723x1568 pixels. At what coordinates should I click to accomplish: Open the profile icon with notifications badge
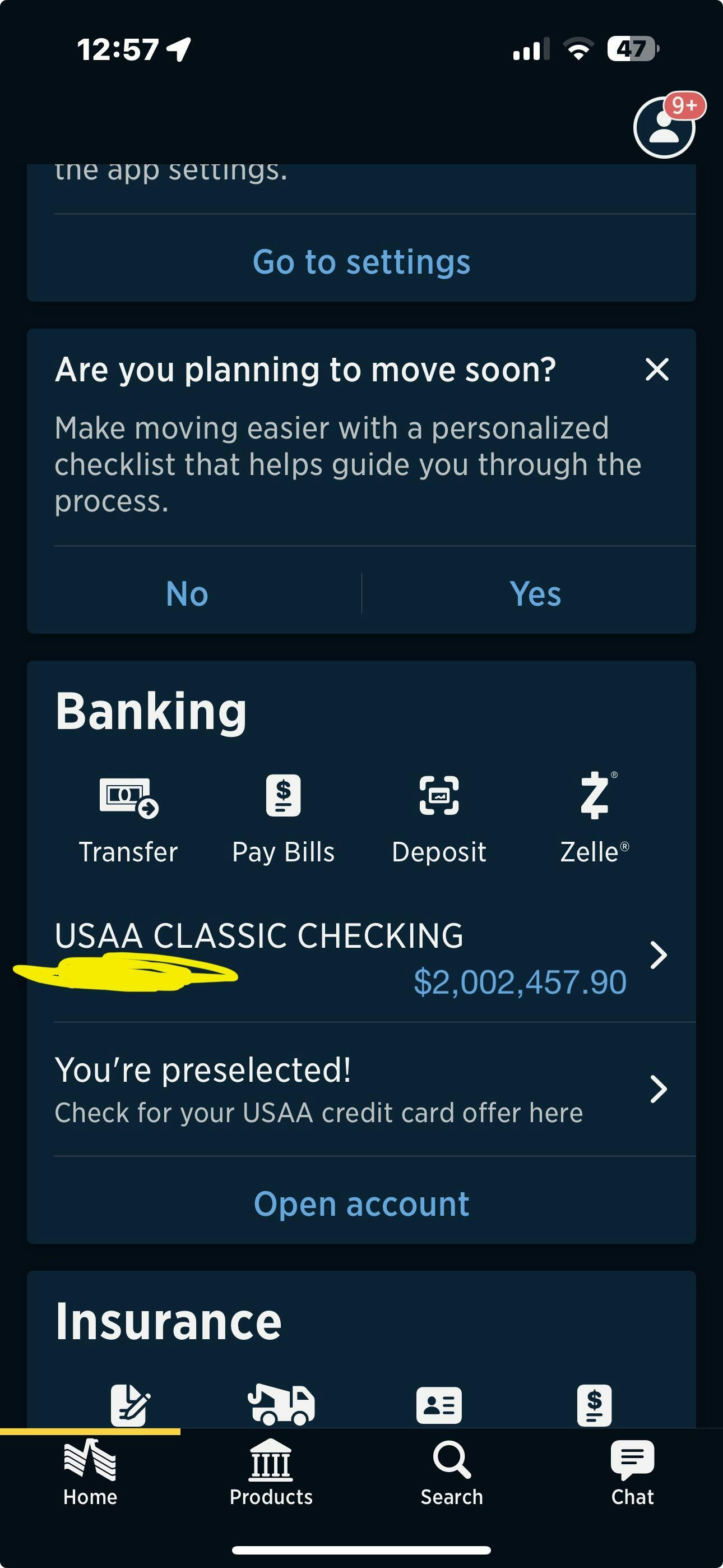point(665,127)
